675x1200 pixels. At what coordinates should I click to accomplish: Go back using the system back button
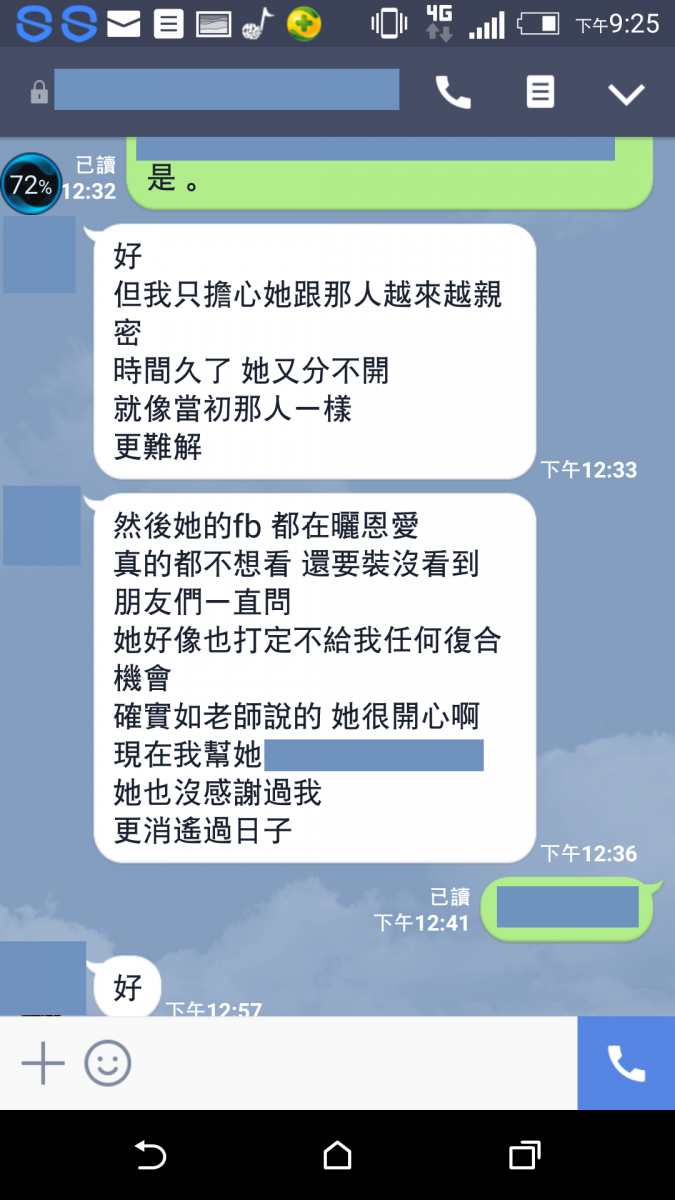tap(150, 1155)
